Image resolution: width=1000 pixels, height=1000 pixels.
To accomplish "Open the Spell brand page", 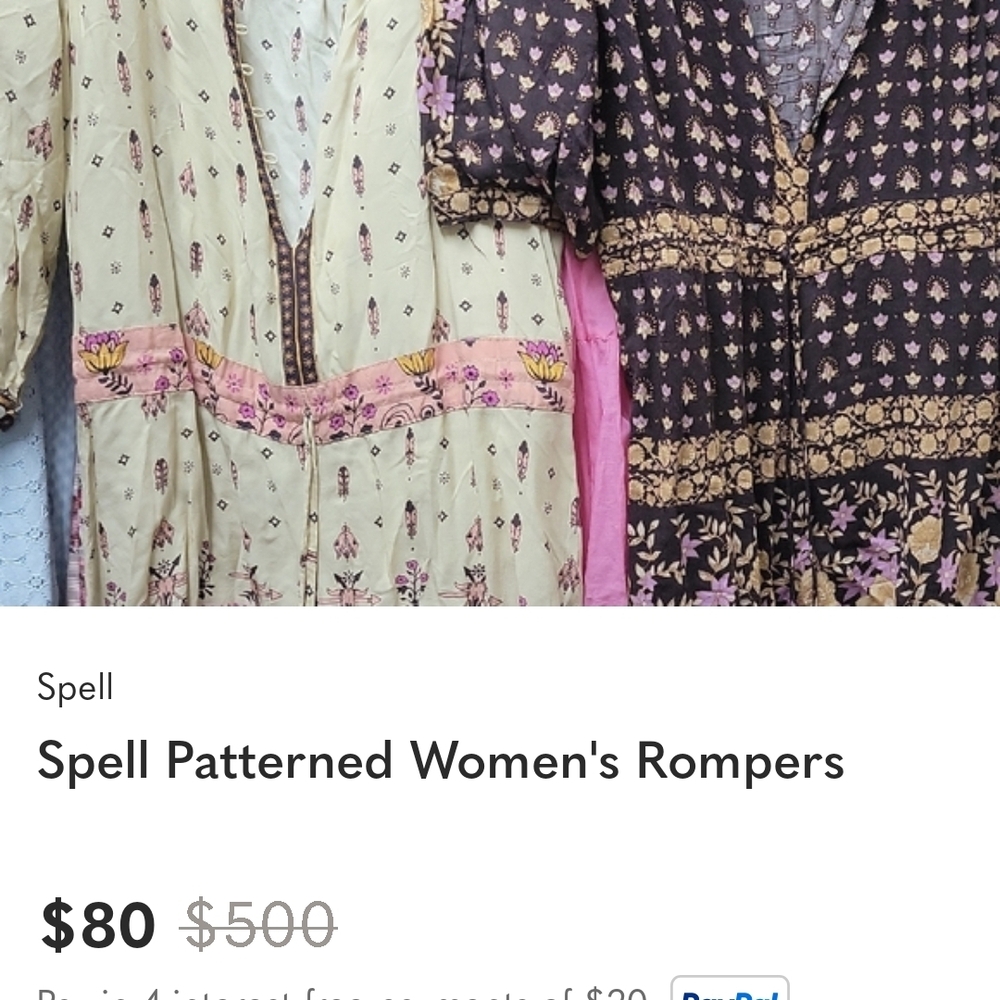I will tap(75, 688).
